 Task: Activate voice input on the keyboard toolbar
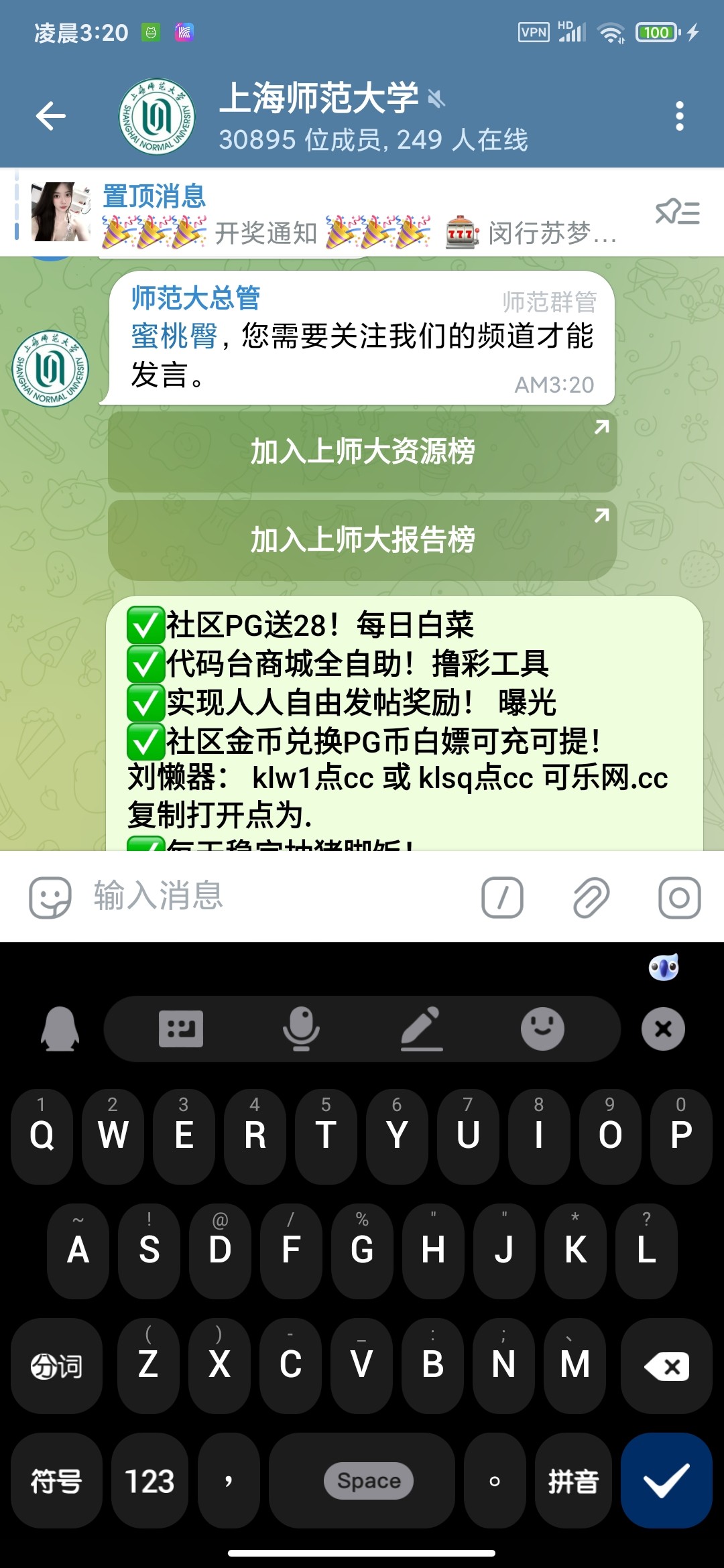pos(300,1030)
